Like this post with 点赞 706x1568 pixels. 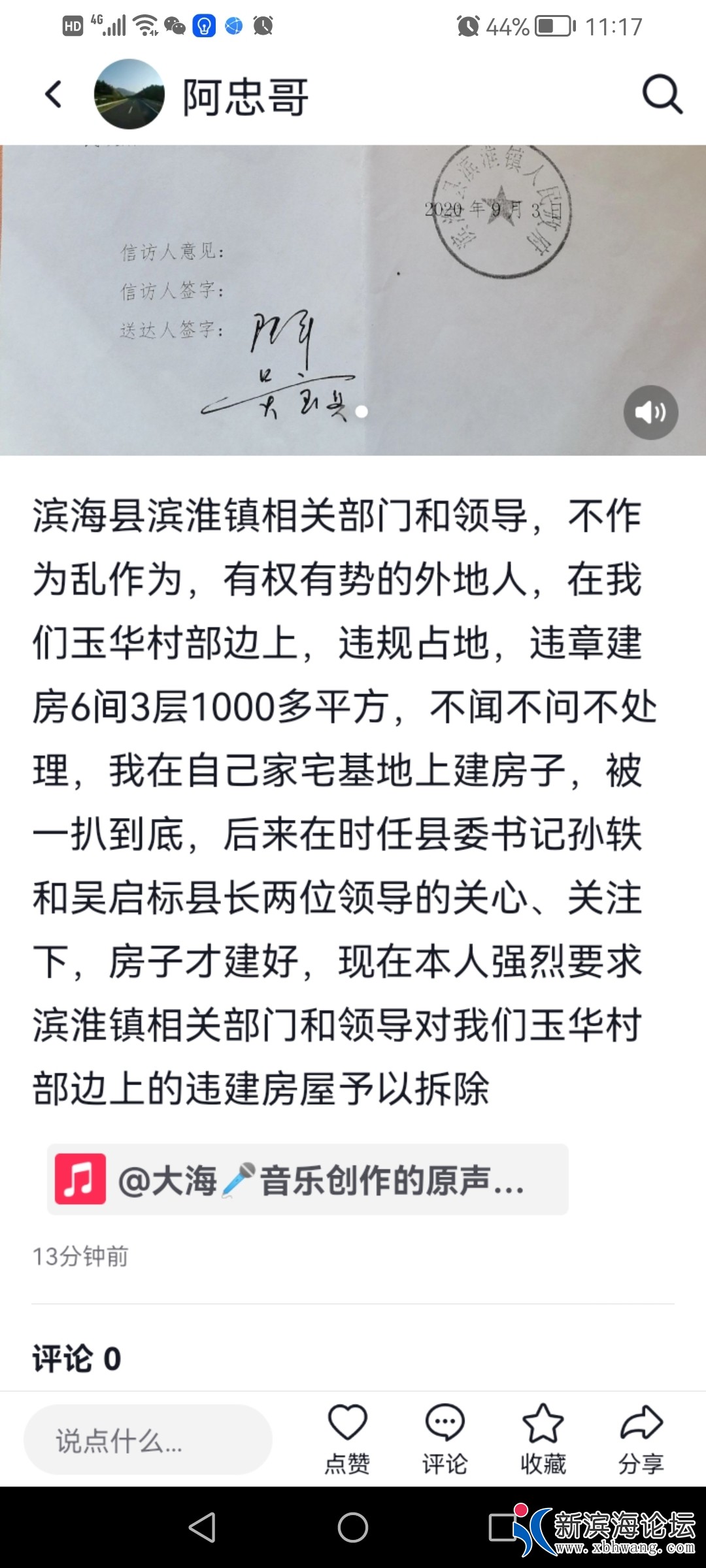347,1437
